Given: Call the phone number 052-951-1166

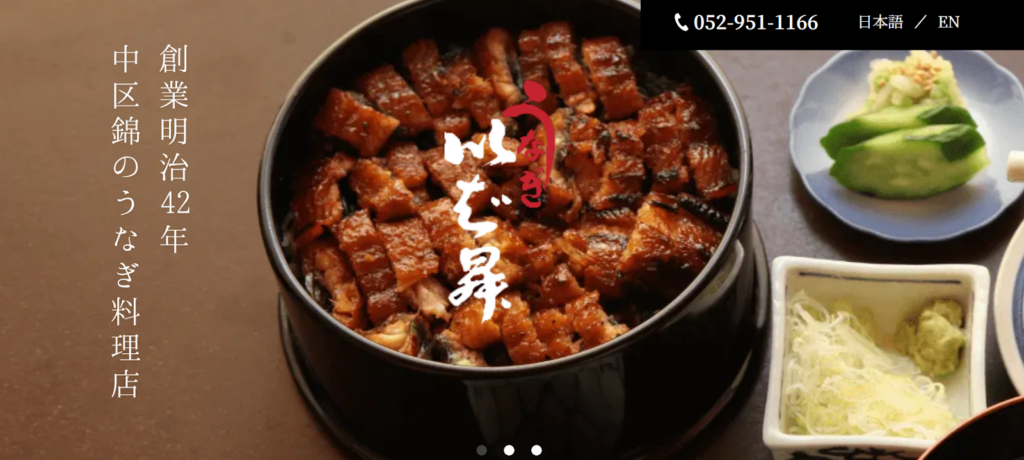Looking at the screenshot, I should [746, 22].
